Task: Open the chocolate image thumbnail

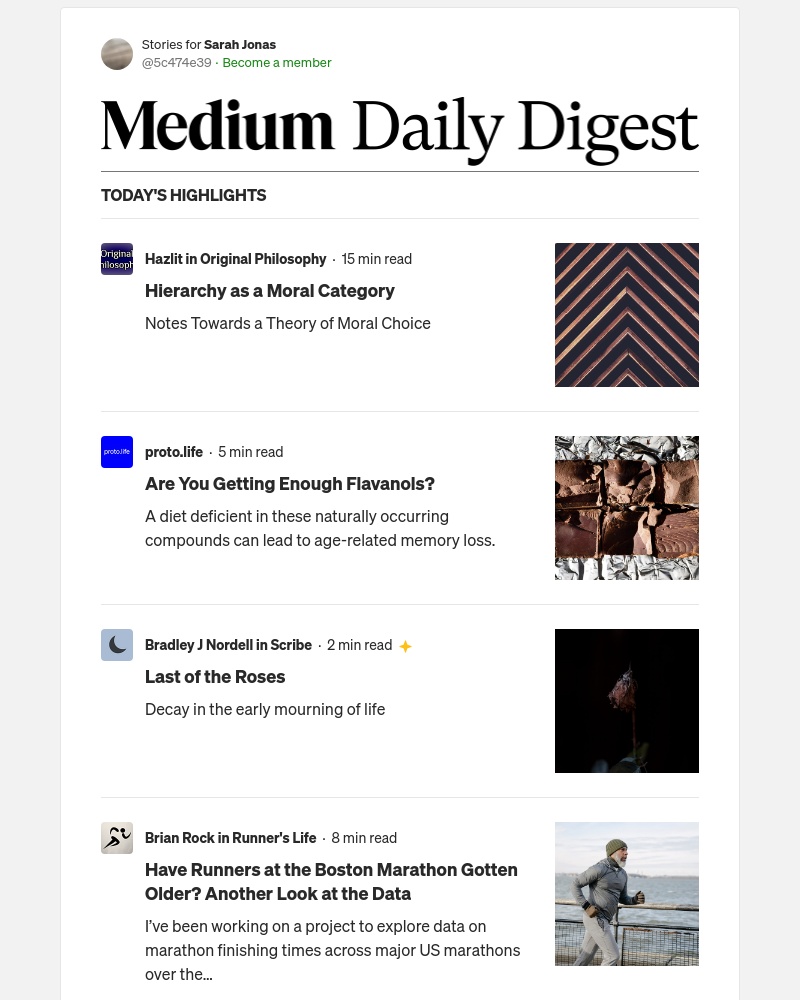Action: pos(626,508)
